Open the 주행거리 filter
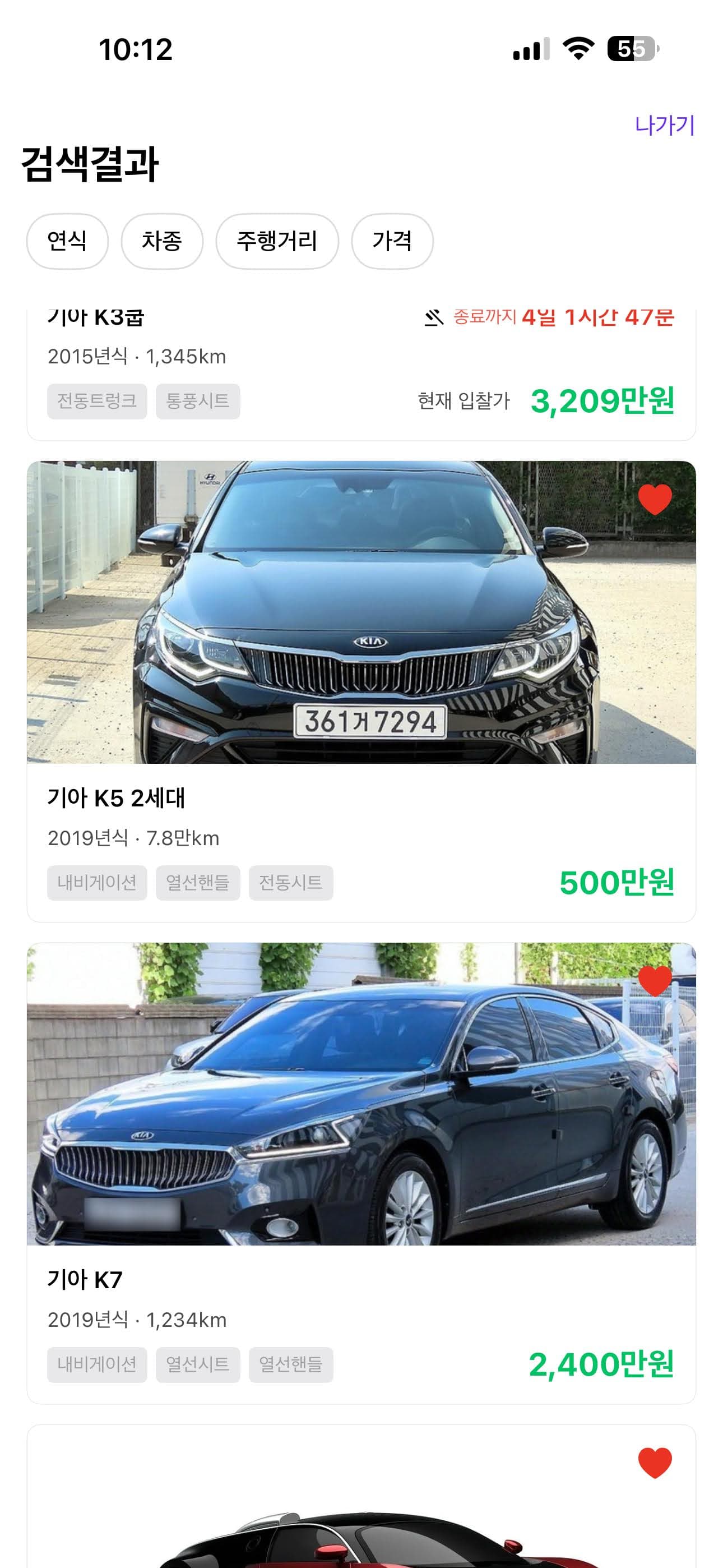 pyautogui.click(x=277, y=242)
